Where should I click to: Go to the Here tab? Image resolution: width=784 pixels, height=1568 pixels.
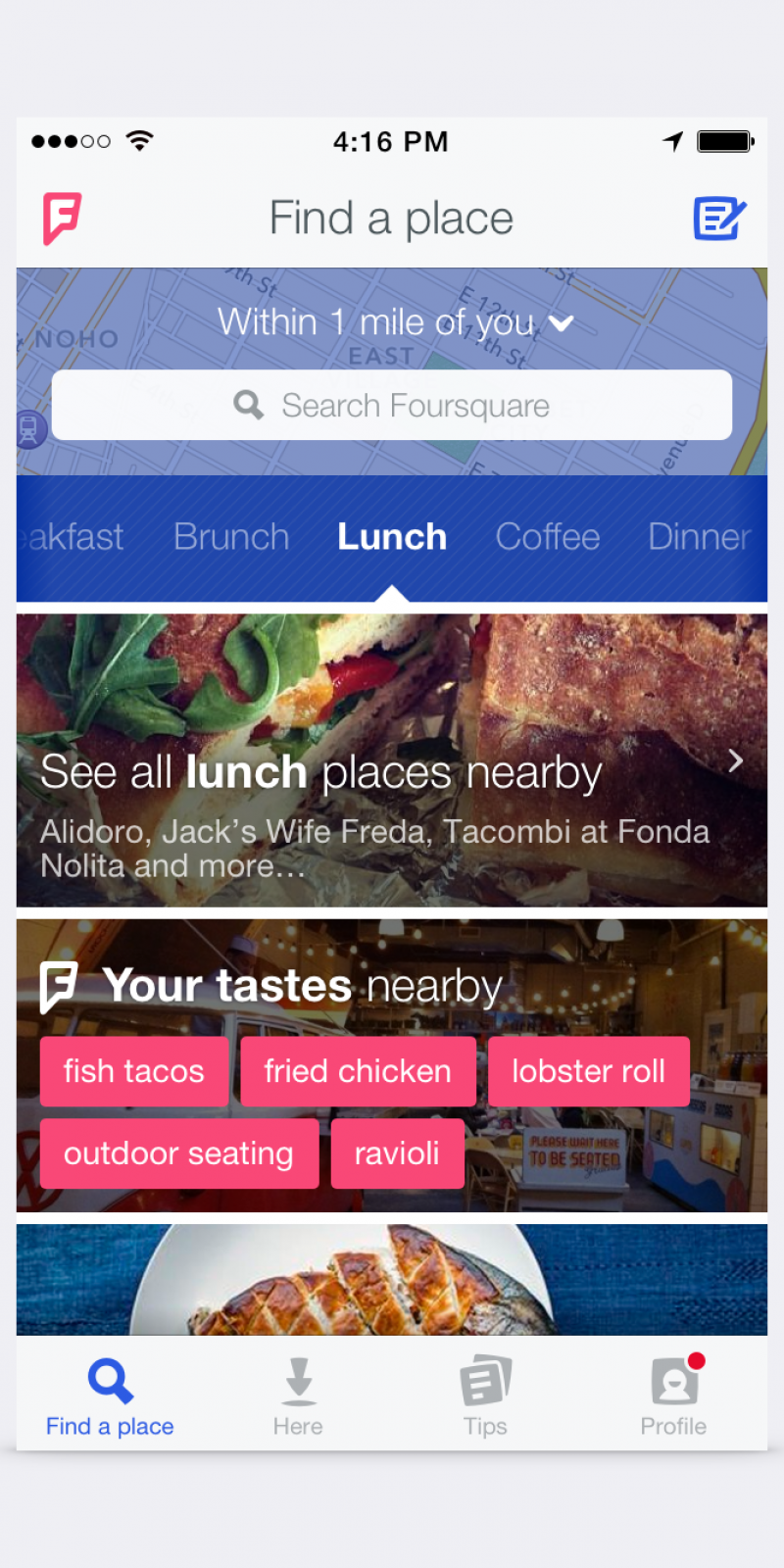298,1396
